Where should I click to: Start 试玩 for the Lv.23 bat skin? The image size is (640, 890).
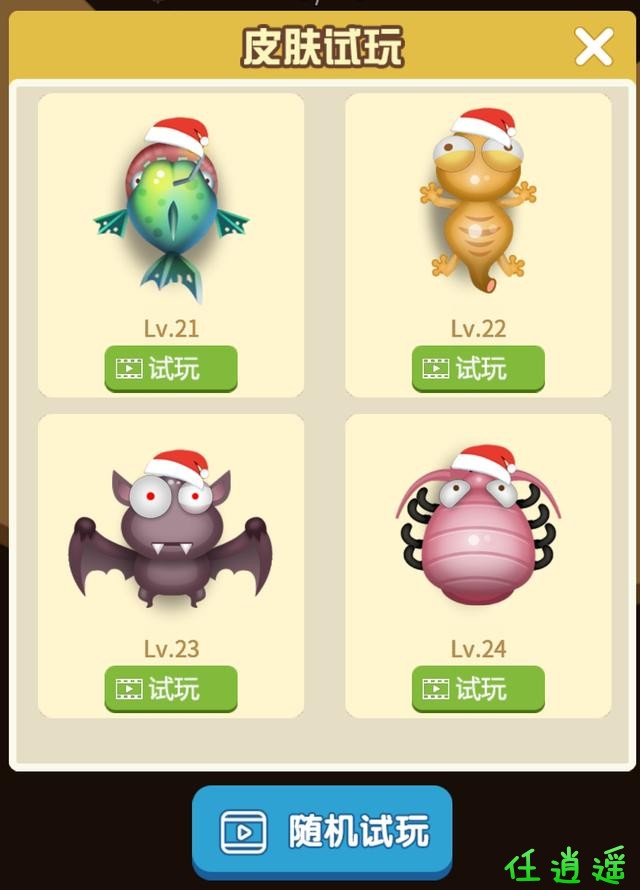point(171,689)
